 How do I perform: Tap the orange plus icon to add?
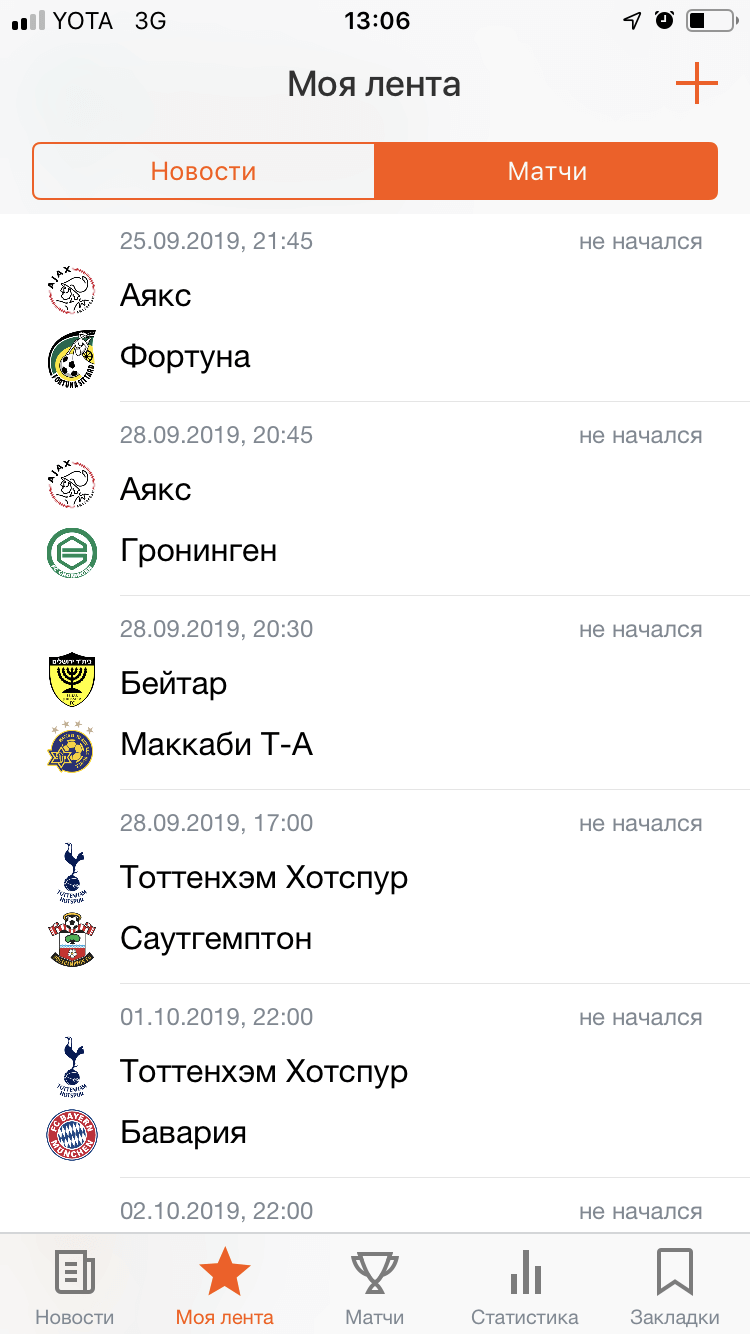(696, 83)
